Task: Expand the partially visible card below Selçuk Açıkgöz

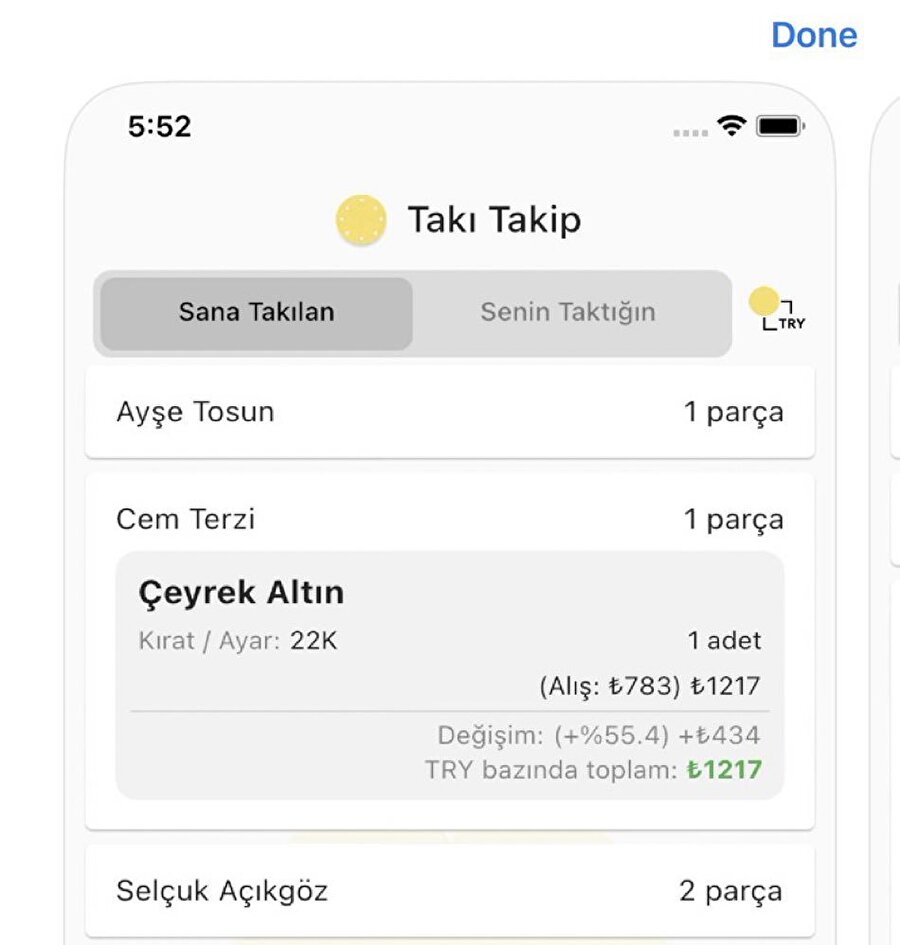Action: [x=450, y=940]
